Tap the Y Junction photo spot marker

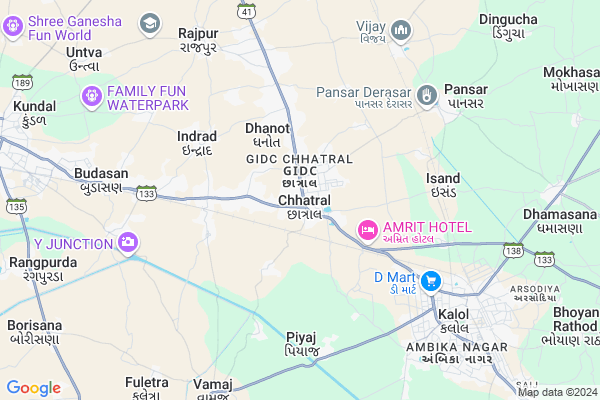click(128, 242)
